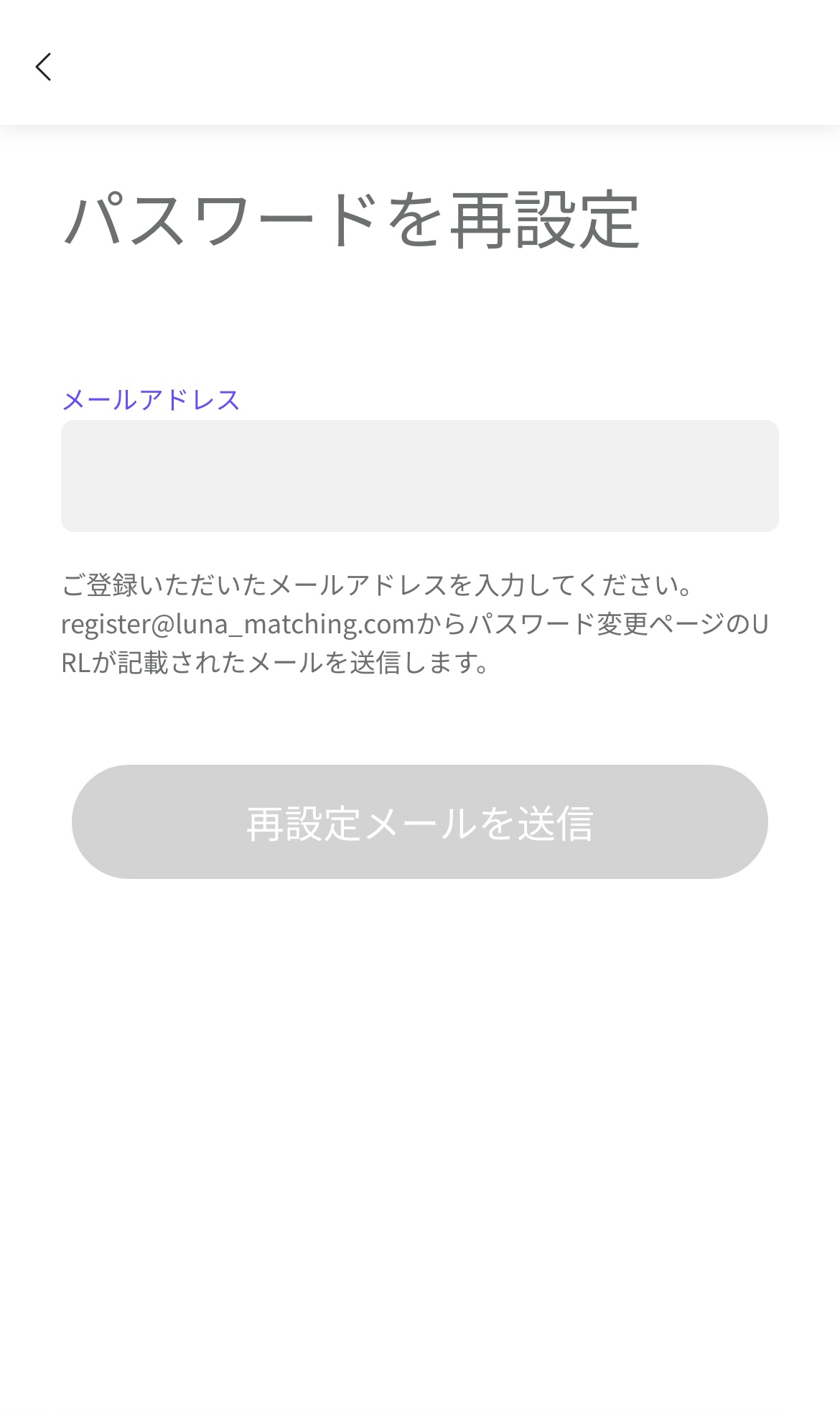Tap the 再設定メールを送信 button
The height and width of the screenshot is (1411, 840).
pos(419,821)
